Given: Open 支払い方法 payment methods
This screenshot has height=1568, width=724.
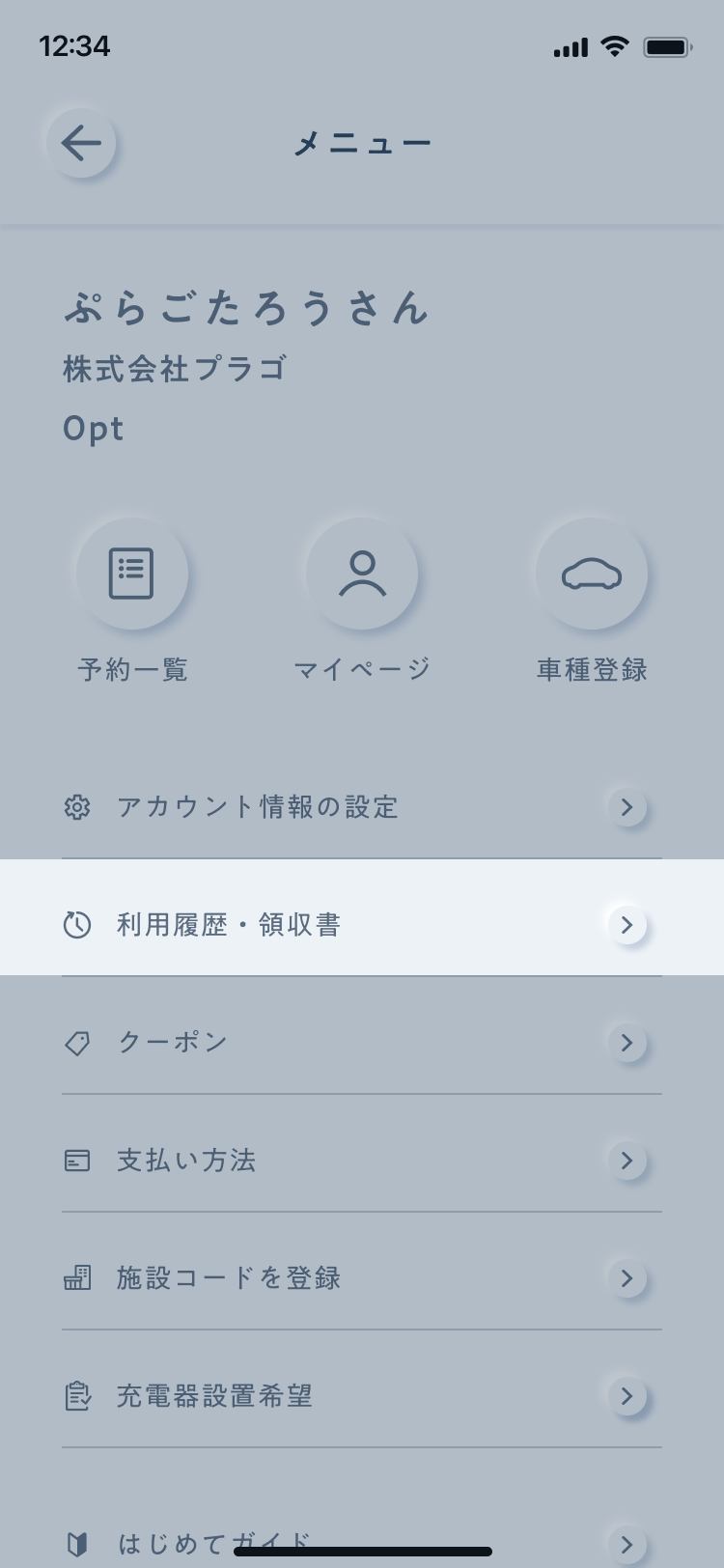Looking at the screenshot, I should coord(362,1161).
